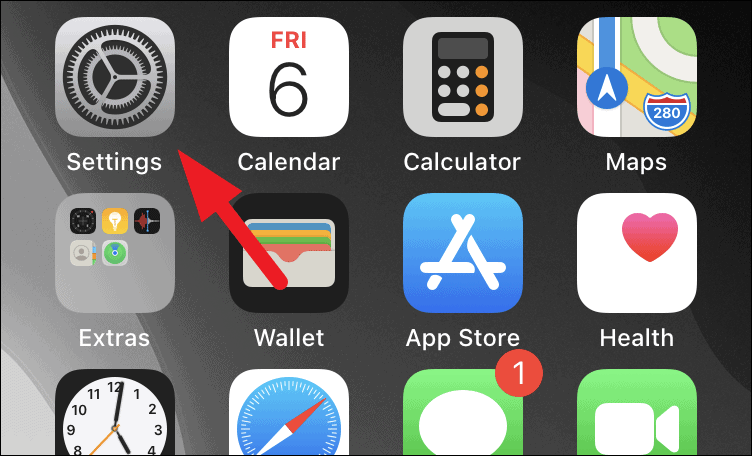
Task: Launch the Wallet app
Action: [x=289, y=253]
